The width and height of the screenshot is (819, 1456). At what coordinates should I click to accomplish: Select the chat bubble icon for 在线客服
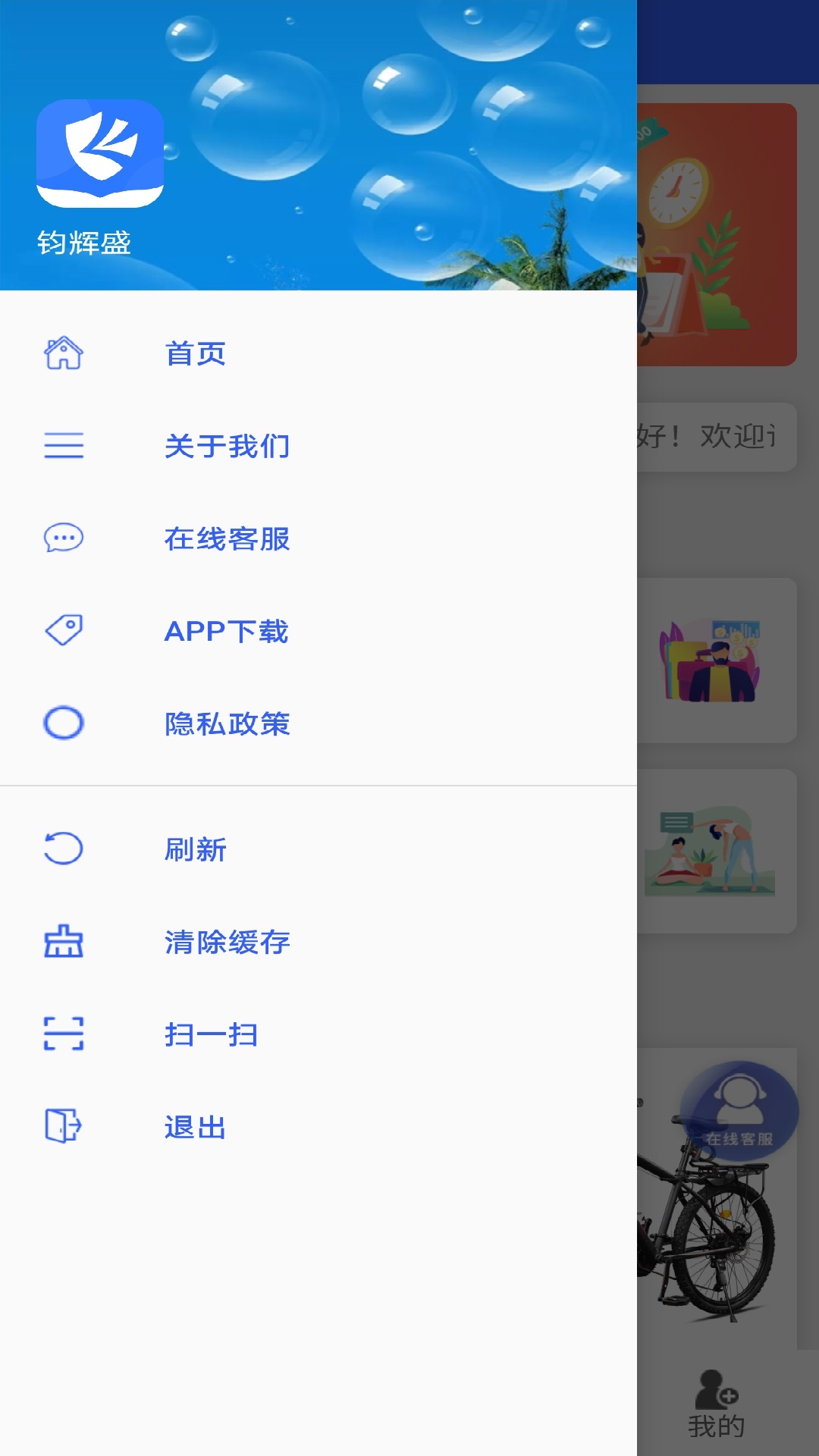(63, 539)
